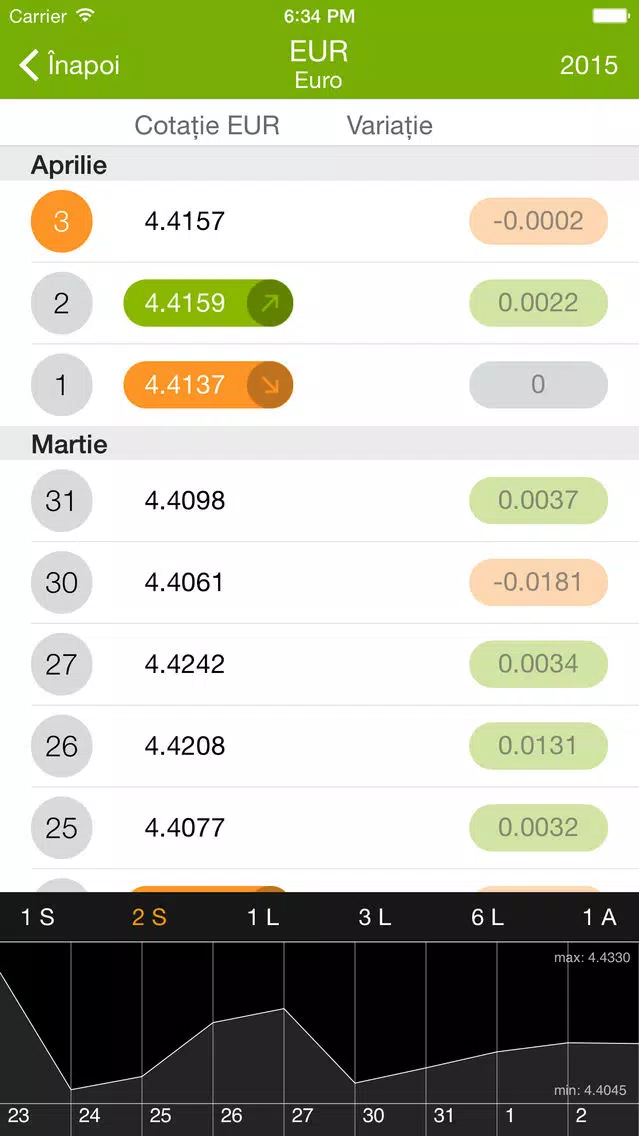The width and height of the screenshot is (639, 1136).
Task: Select the 2 S chart range
Action: tap(149, 917)
